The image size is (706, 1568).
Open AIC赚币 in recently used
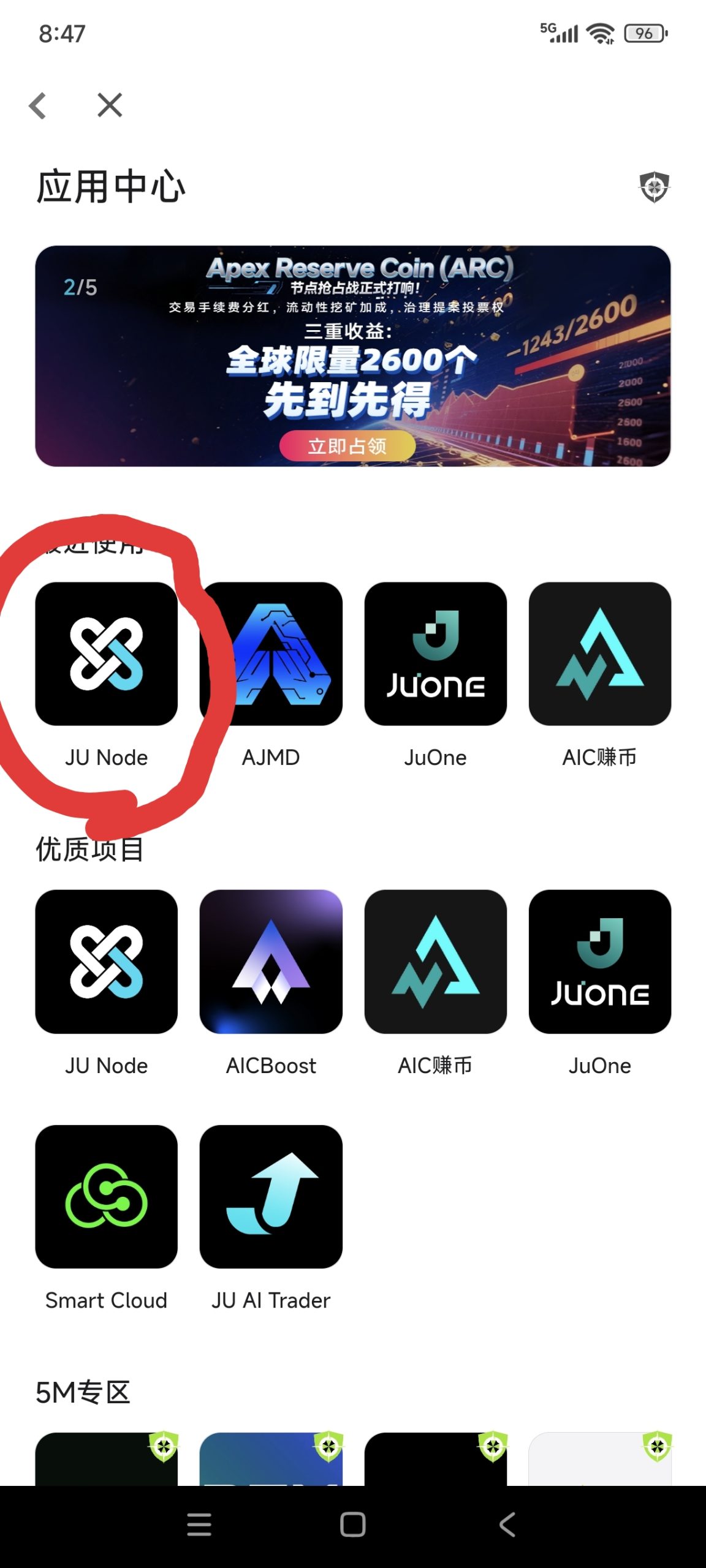(599, 654)
